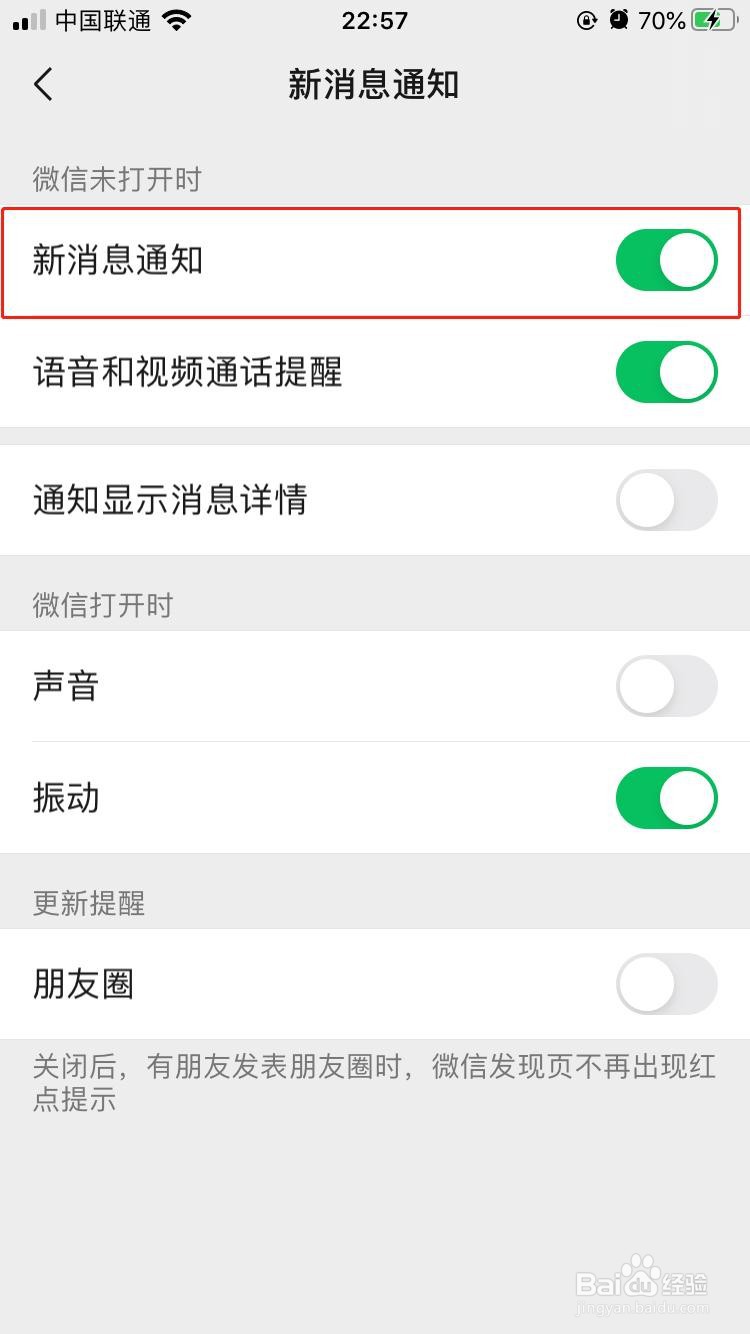
Task: Enable 通知显示消息详情
Action: coord(666,500)
